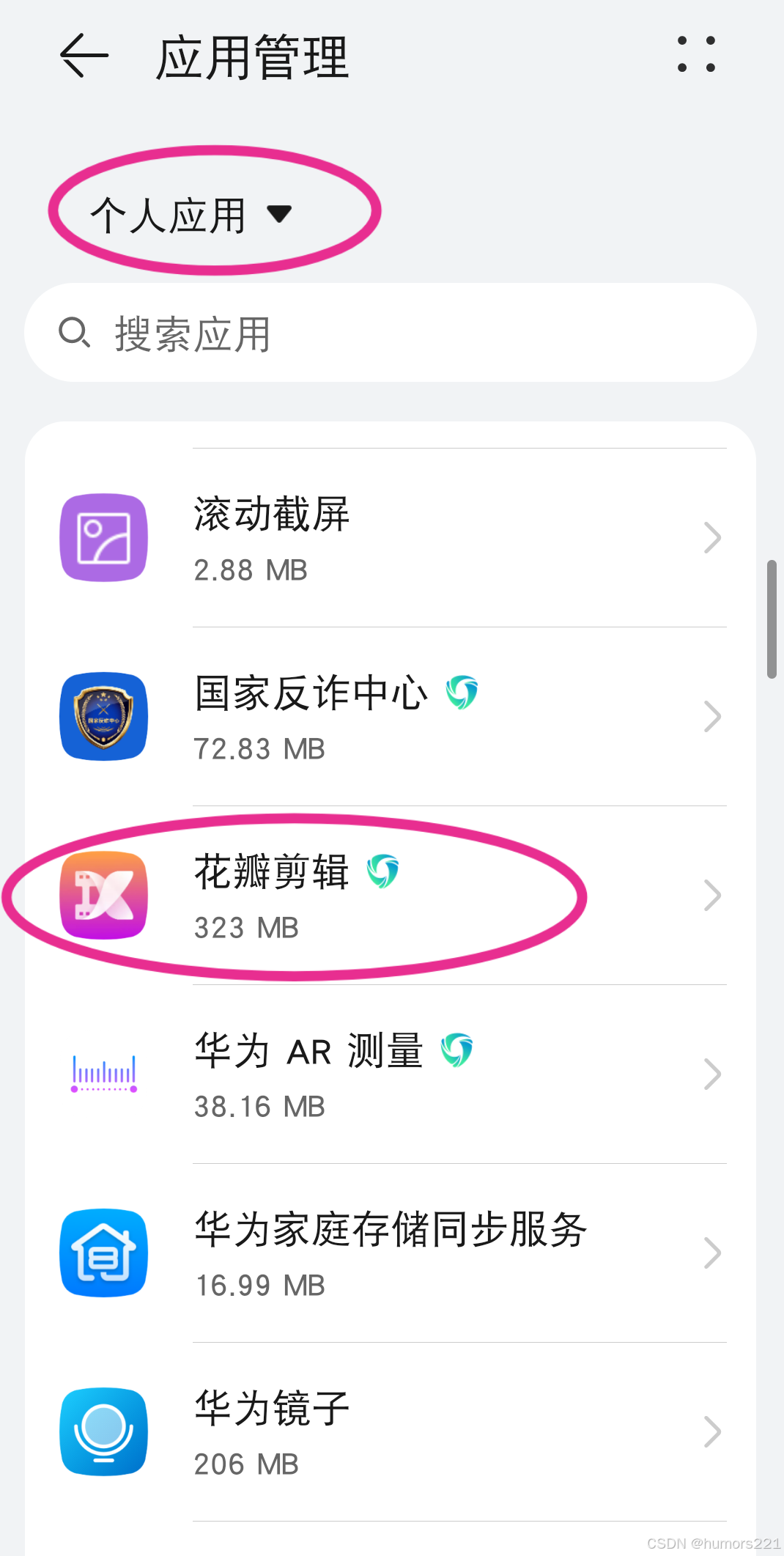784x1556 pixels.
Task: Open the four-dot overflow menu
Action: 696,54
